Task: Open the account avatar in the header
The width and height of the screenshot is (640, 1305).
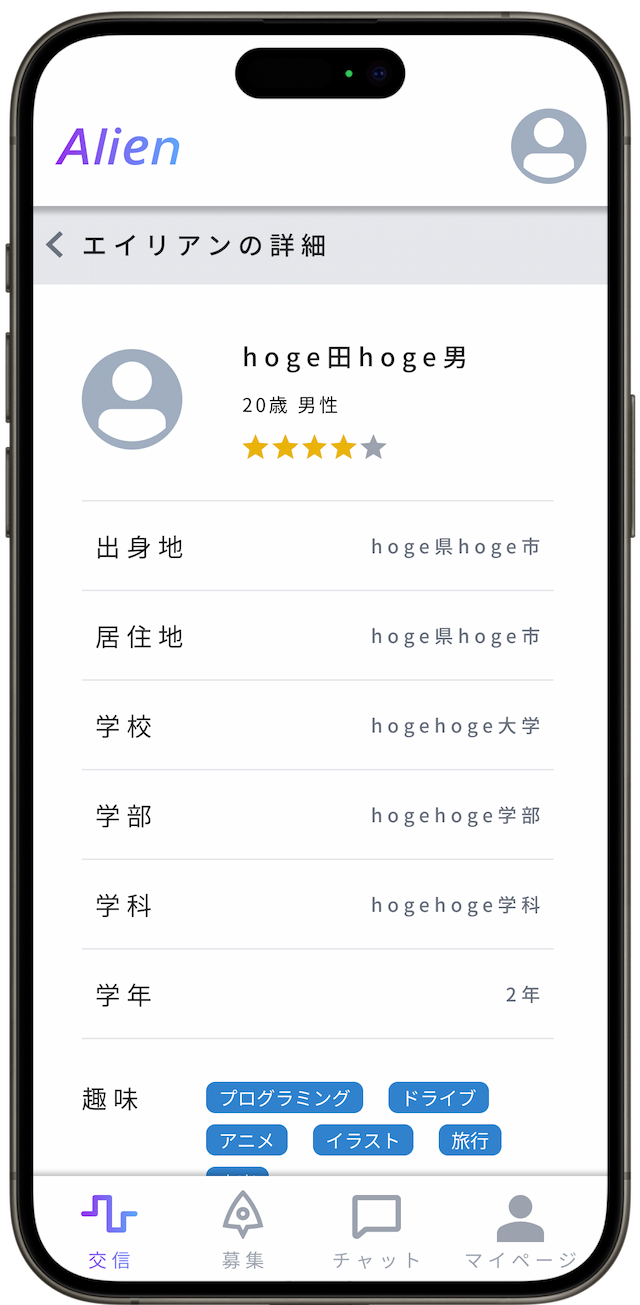Action: tap(548, 146)
